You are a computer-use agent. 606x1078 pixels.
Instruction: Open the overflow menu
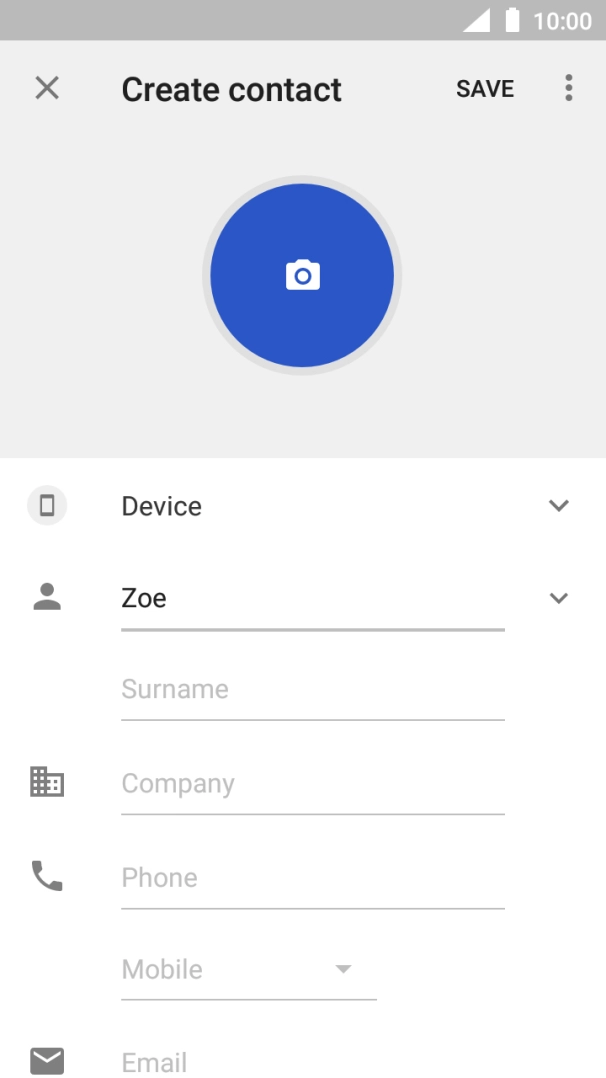pos(568,88)
